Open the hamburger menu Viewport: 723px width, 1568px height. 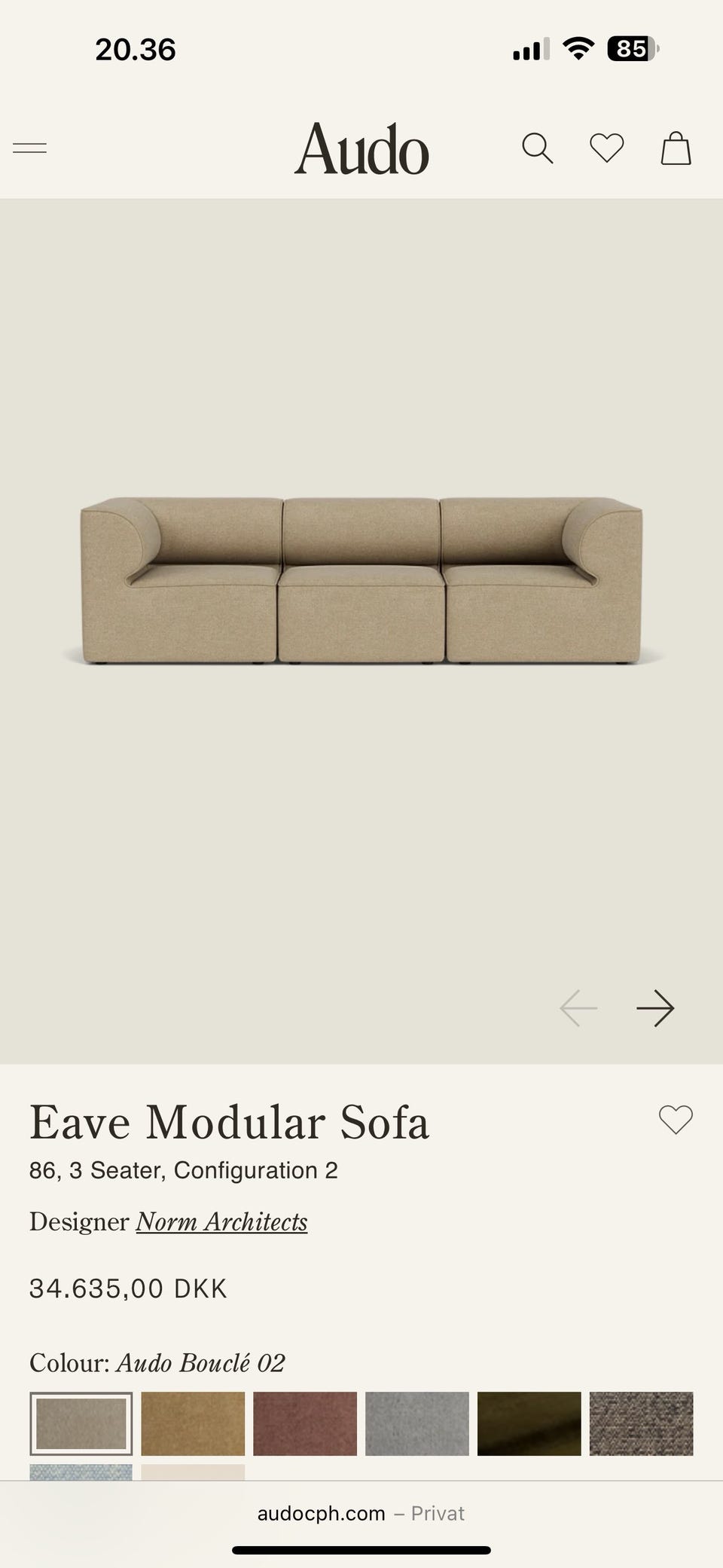click(x=30, y=148)
